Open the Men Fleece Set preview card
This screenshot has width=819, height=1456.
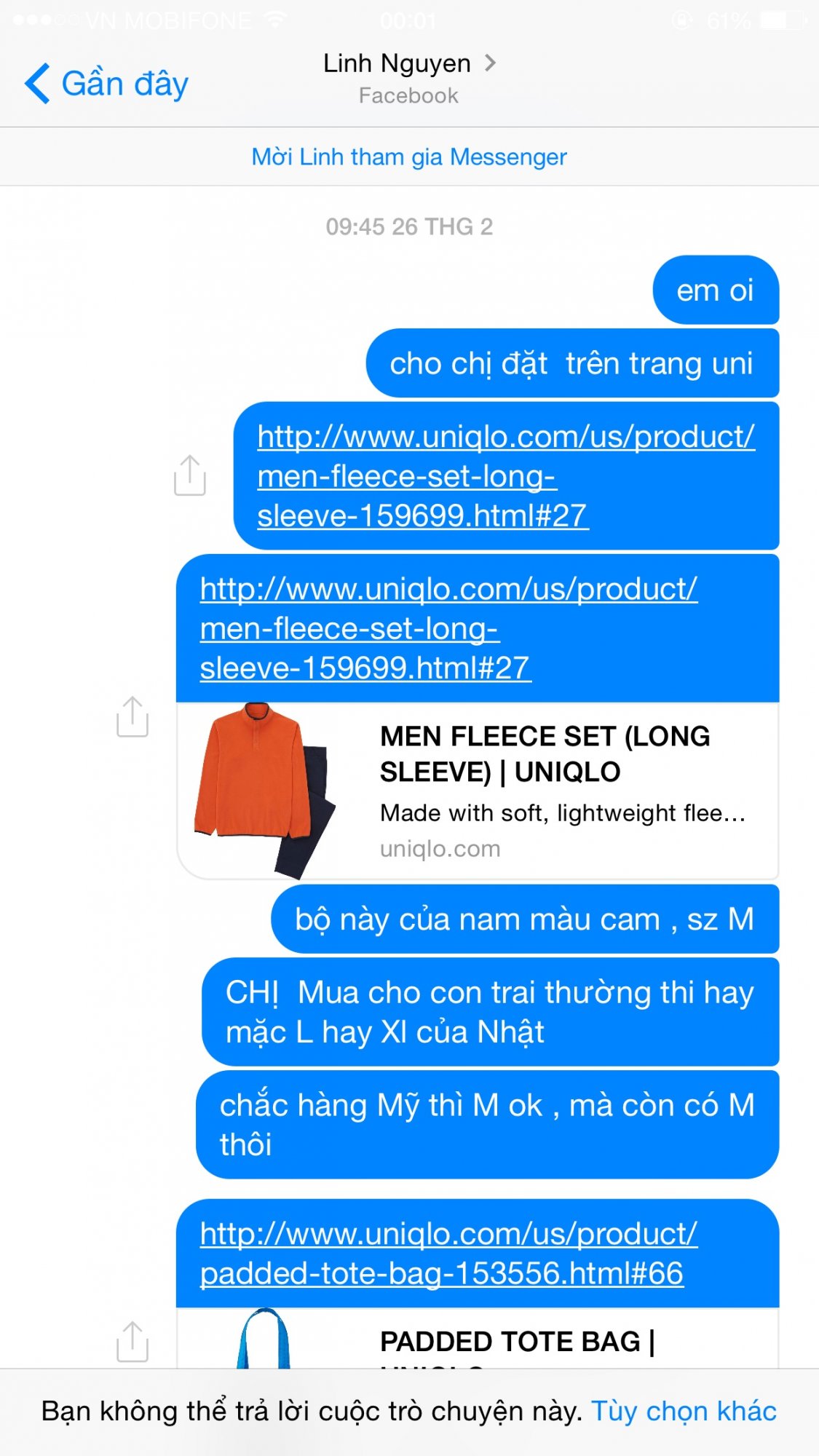point(477,791)
